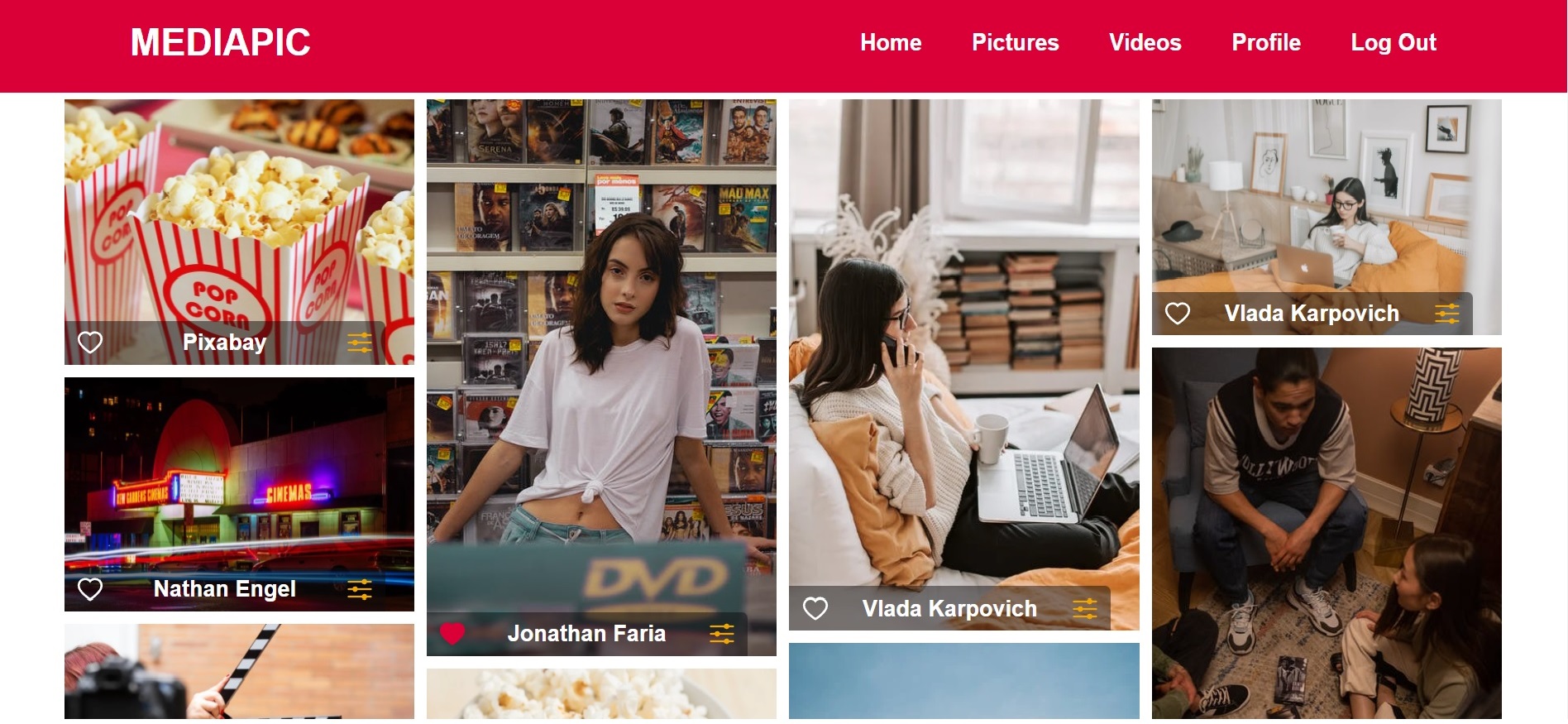
Task: Tap Log Out
Action: pos(1393,42)
